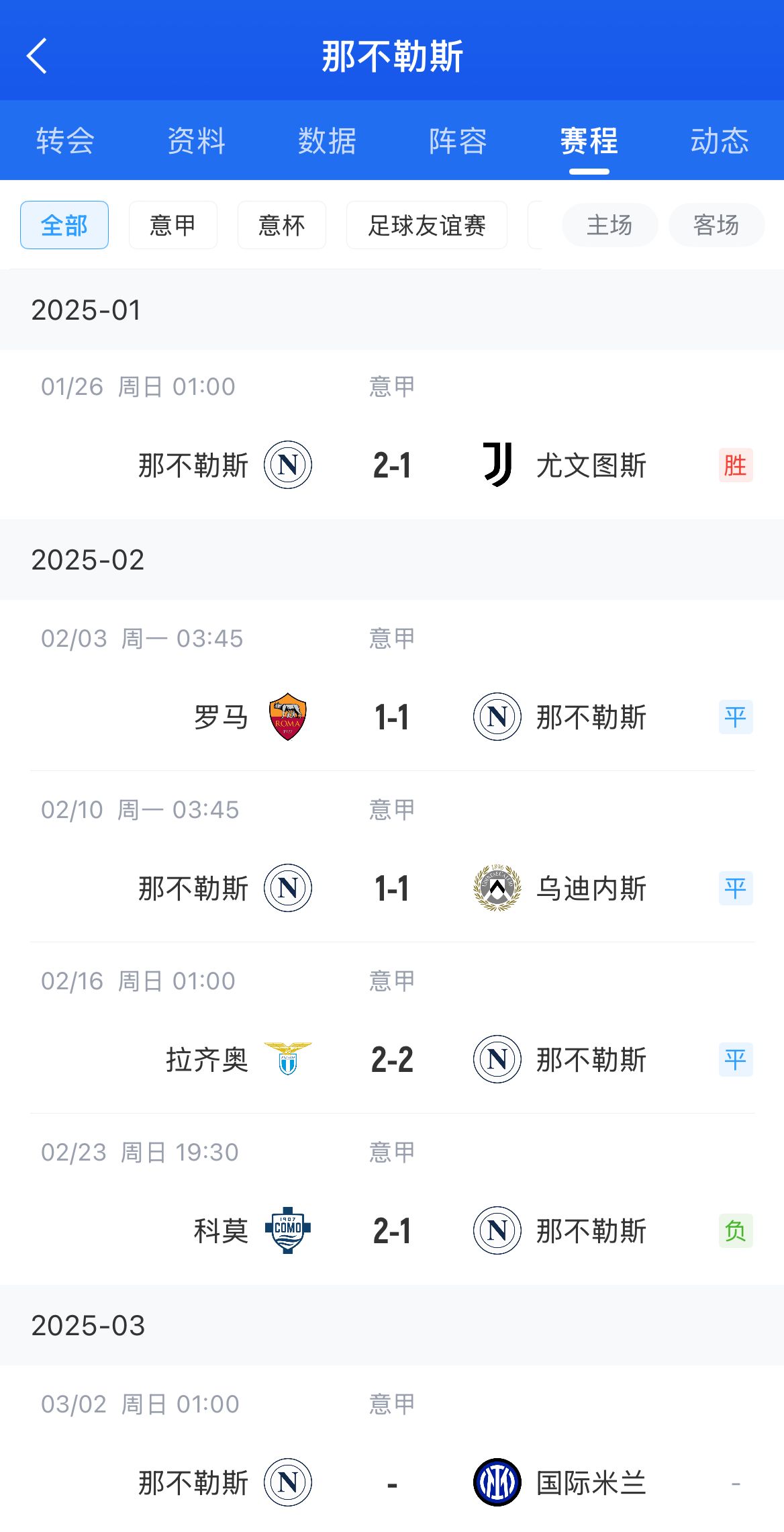This screenshot has width=784, height=1532.
Task: Switch to the 转会 tab
Action: (65, 141)
